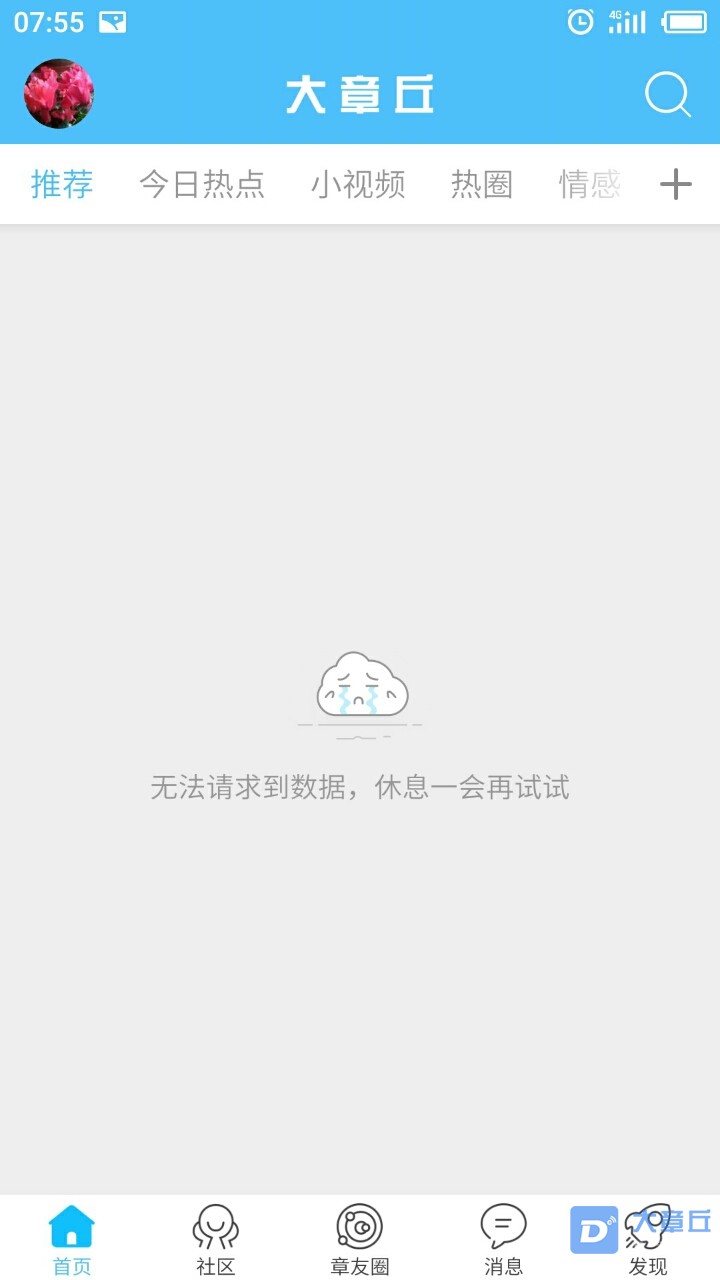Switch to 章友圈 in the bottom bar

tap(360, 1239)
